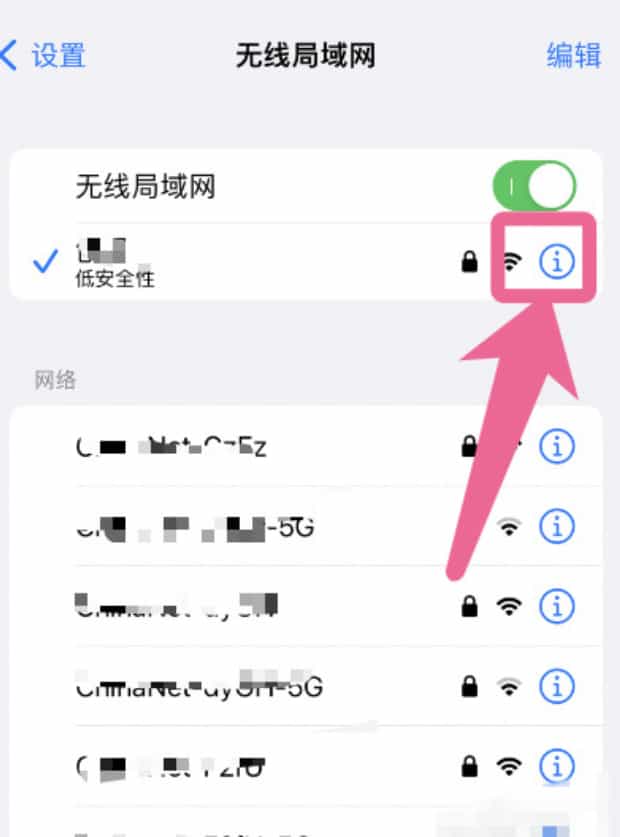Viewport: 620px width, 837px height.
Task: Go back to Settings (设置)
Action: [45, 55]
